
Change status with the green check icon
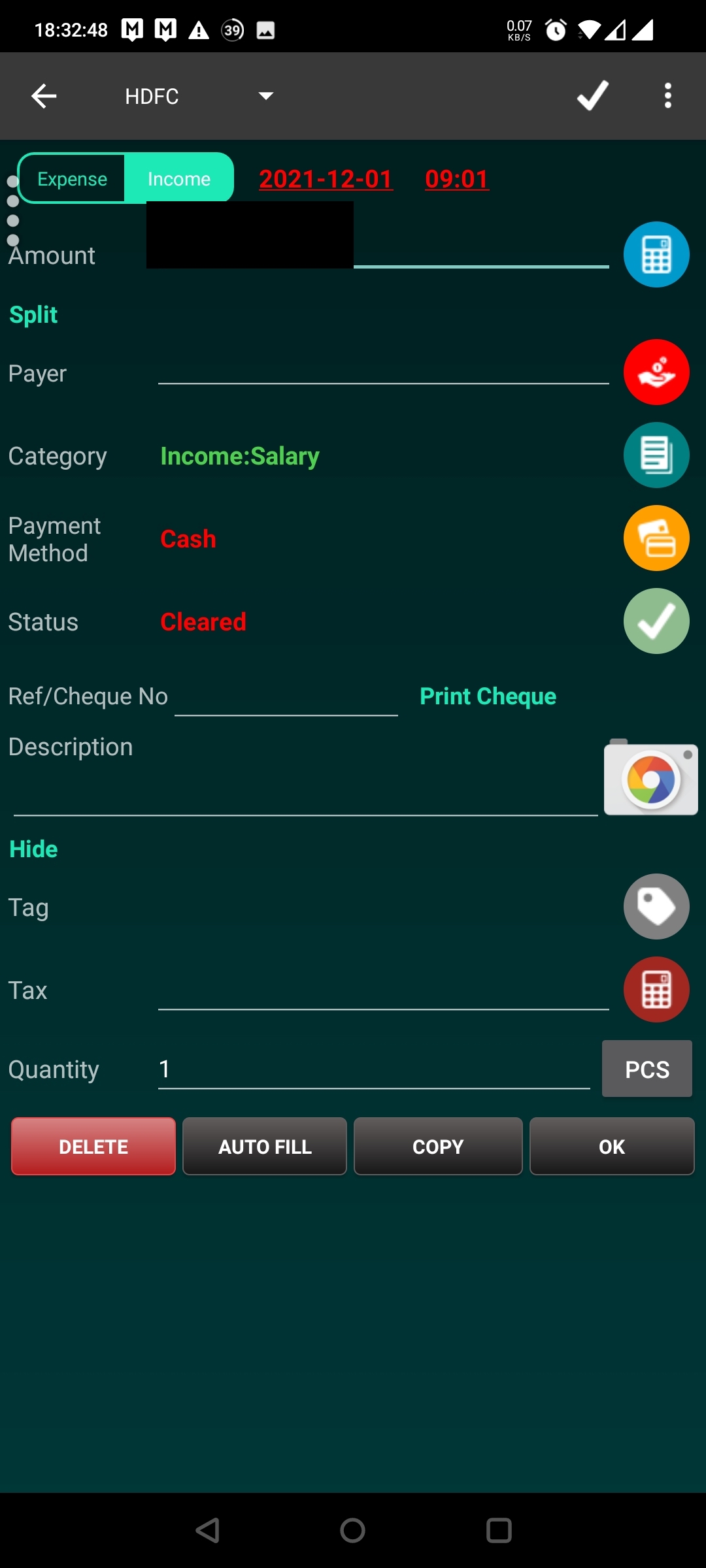(x=656, y=621)
